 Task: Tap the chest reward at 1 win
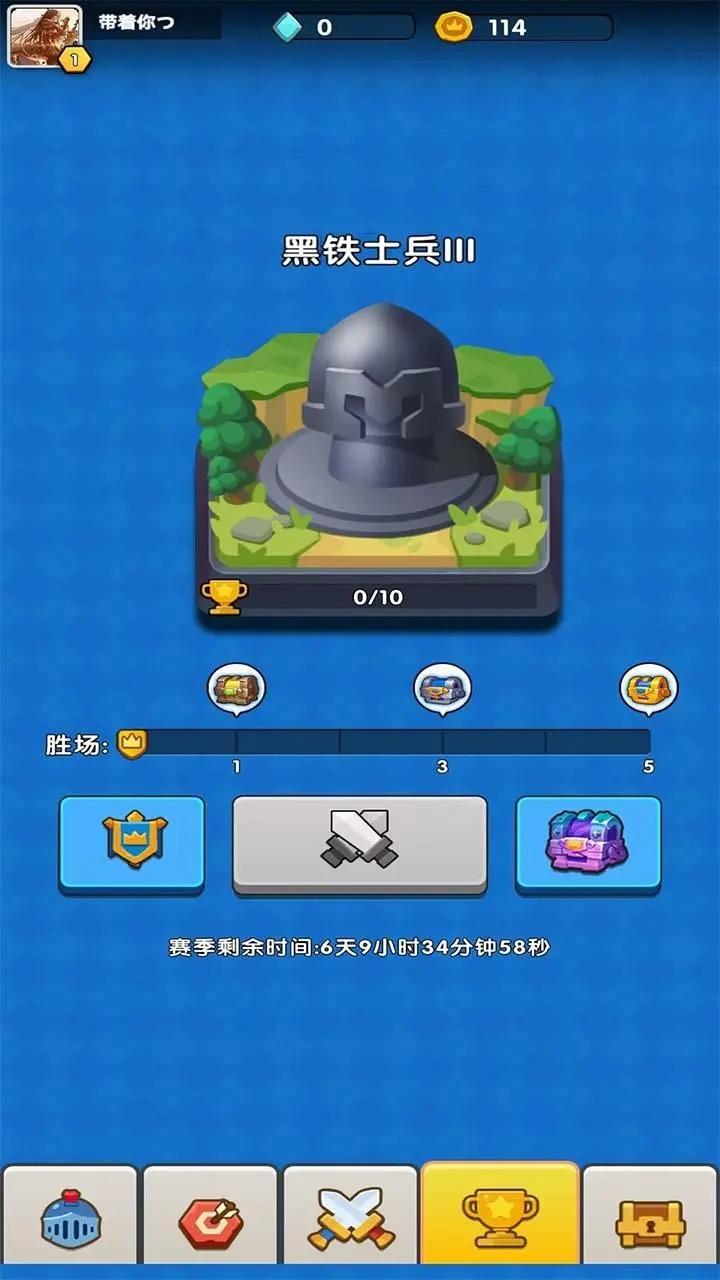click(236, 689)
